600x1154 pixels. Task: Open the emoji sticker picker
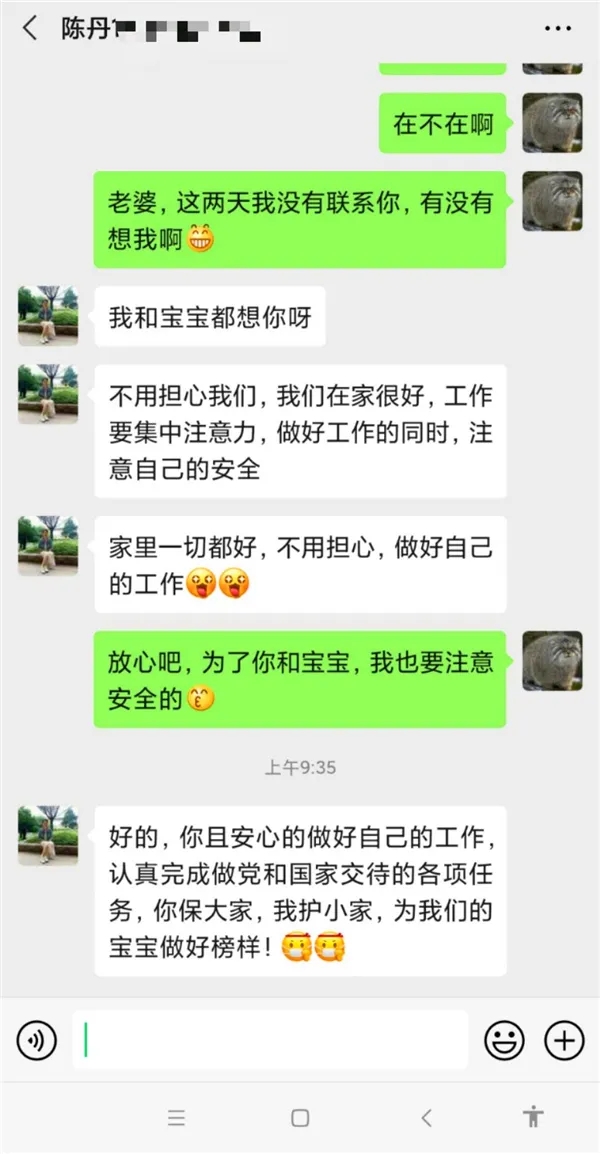coord(504,1041)
